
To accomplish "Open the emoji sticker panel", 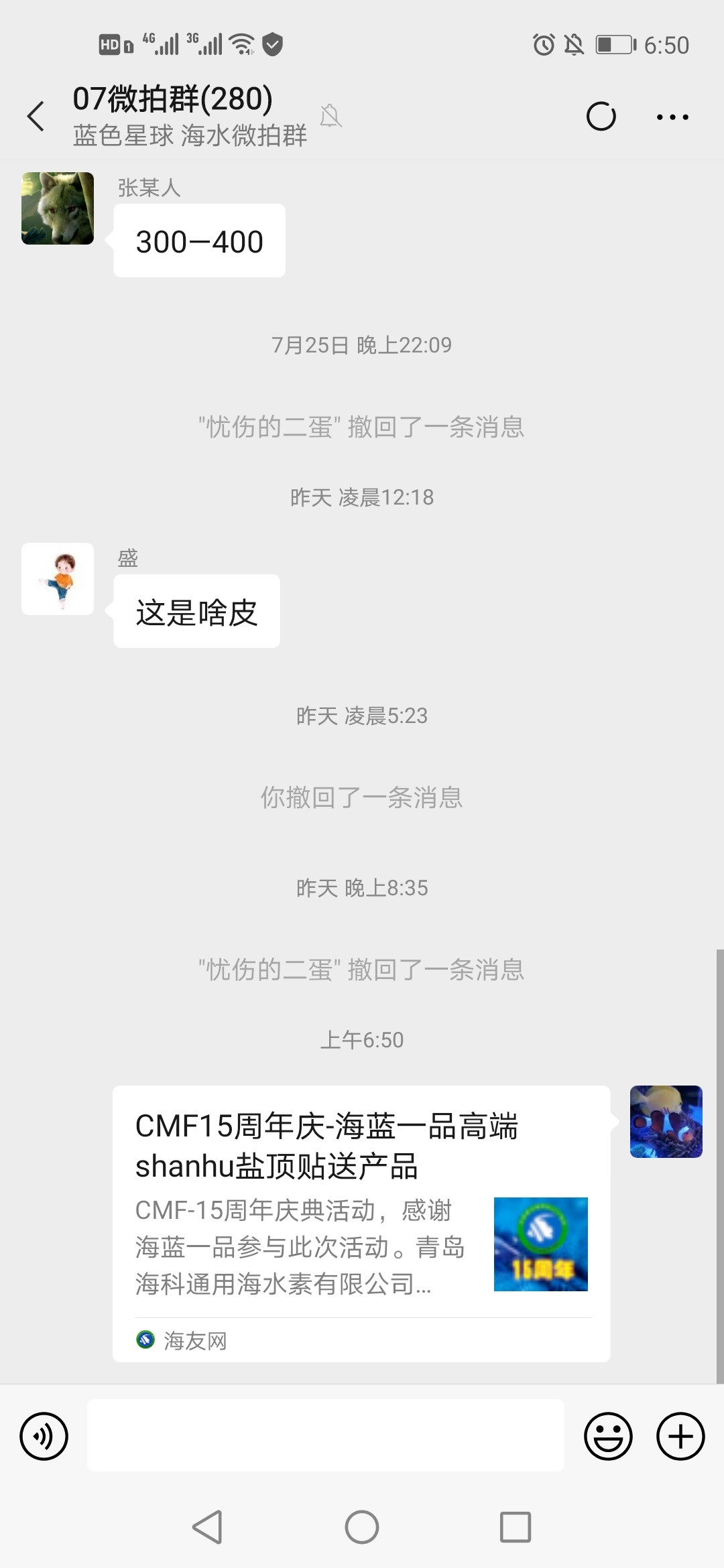I will (x=608, y=1436).
